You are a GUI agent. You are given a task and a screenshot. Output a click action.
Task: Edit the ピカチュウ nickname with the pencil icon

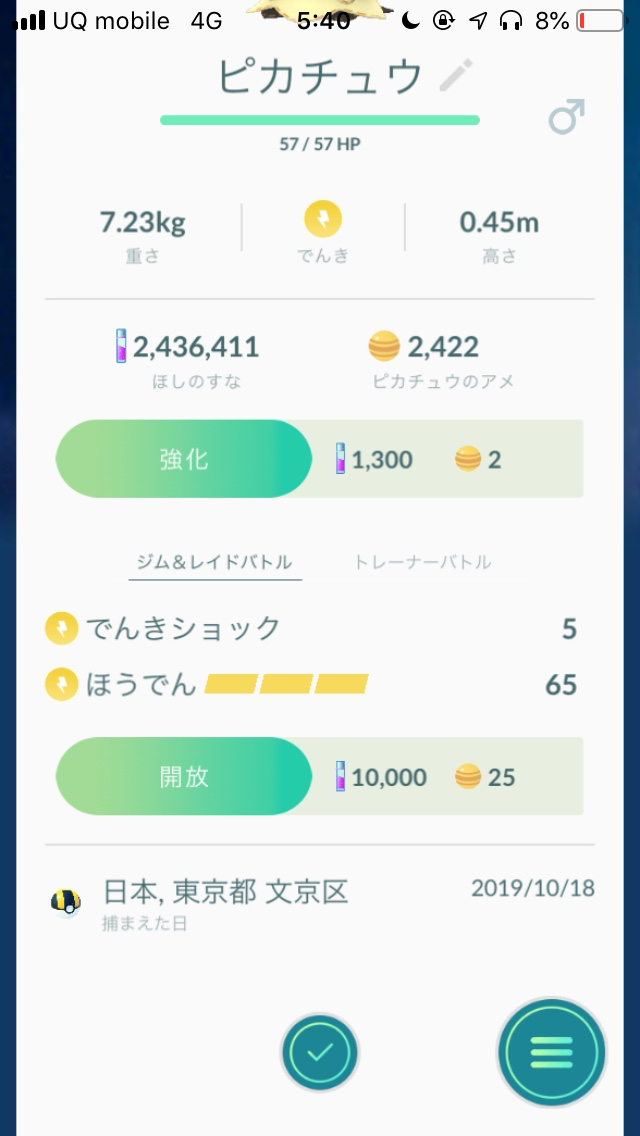456,75
